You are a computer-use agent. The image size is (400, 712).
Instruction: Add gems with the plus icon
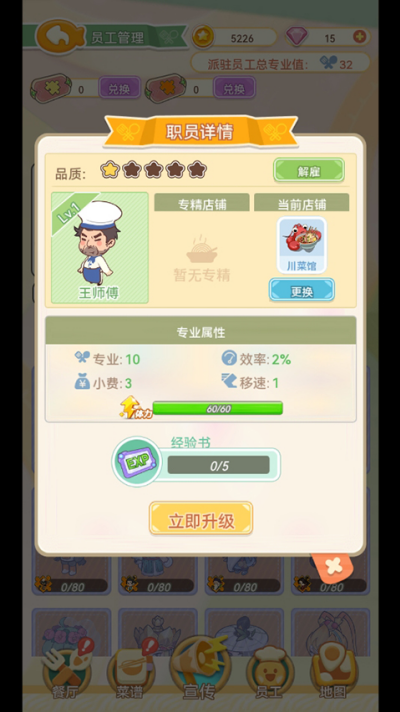coord(360,37)
